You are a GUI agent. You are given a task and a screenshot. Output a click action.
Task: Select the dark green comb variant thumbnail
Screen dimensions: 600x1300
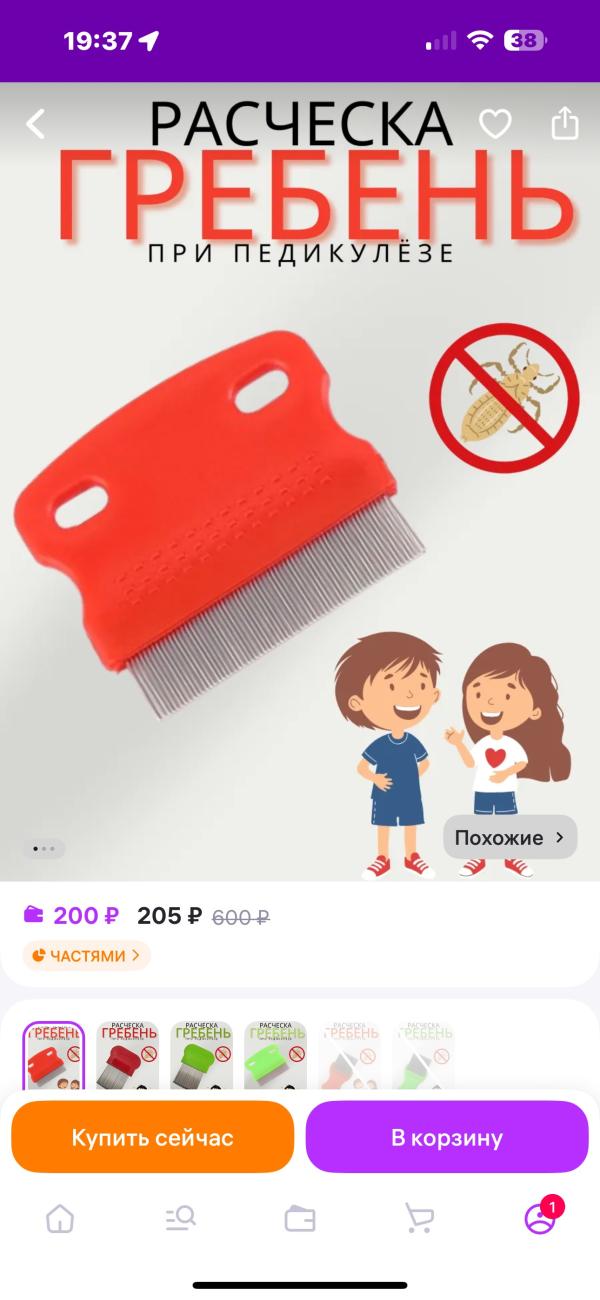(x=201, y=1056)
